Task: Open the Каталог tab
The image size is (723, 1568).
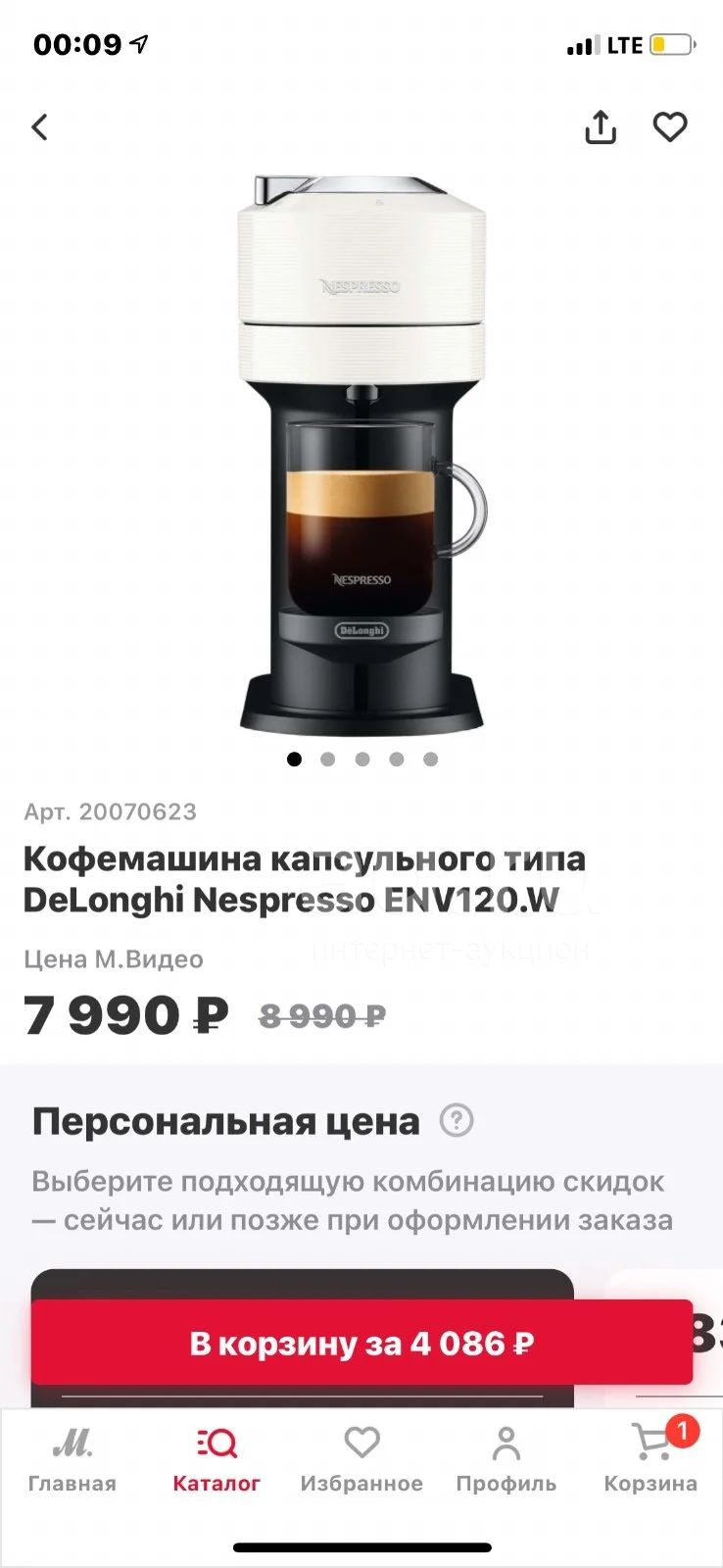Action: pyautogui.click(x=217, y=1459)
